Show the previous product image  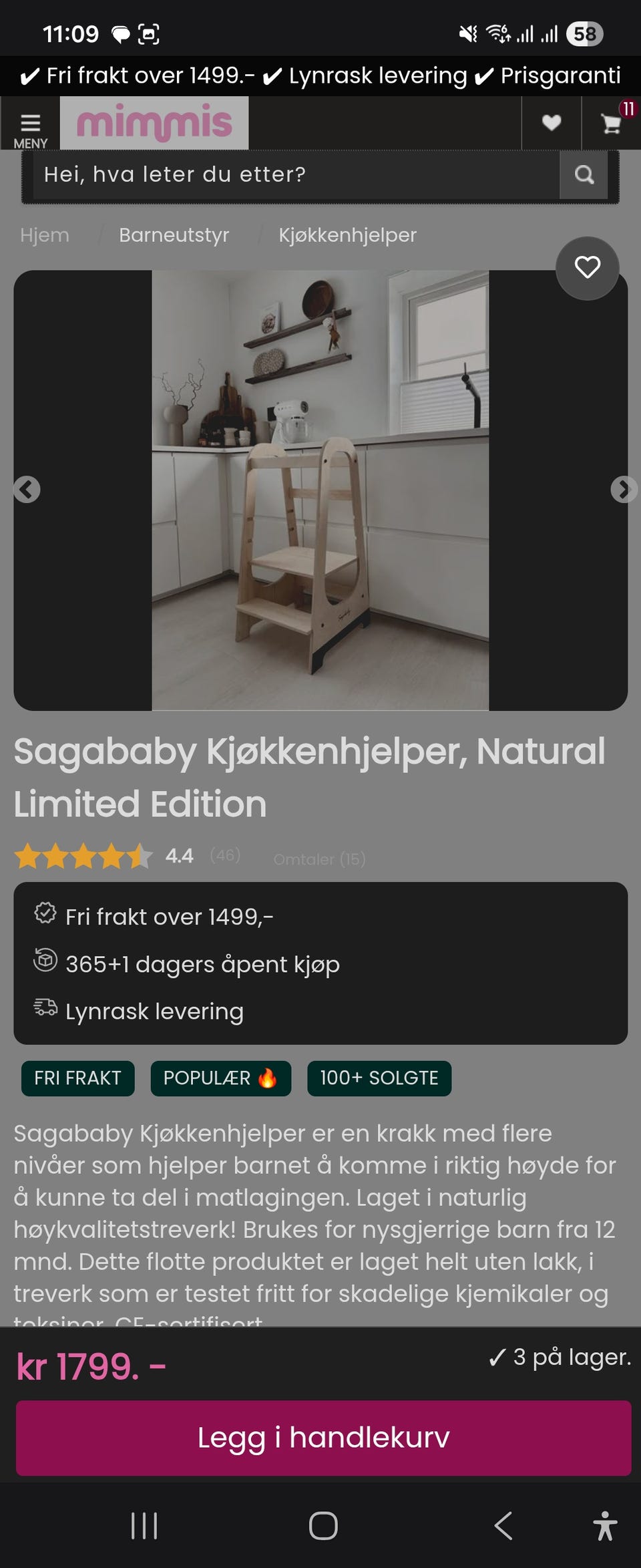(27, 490)
